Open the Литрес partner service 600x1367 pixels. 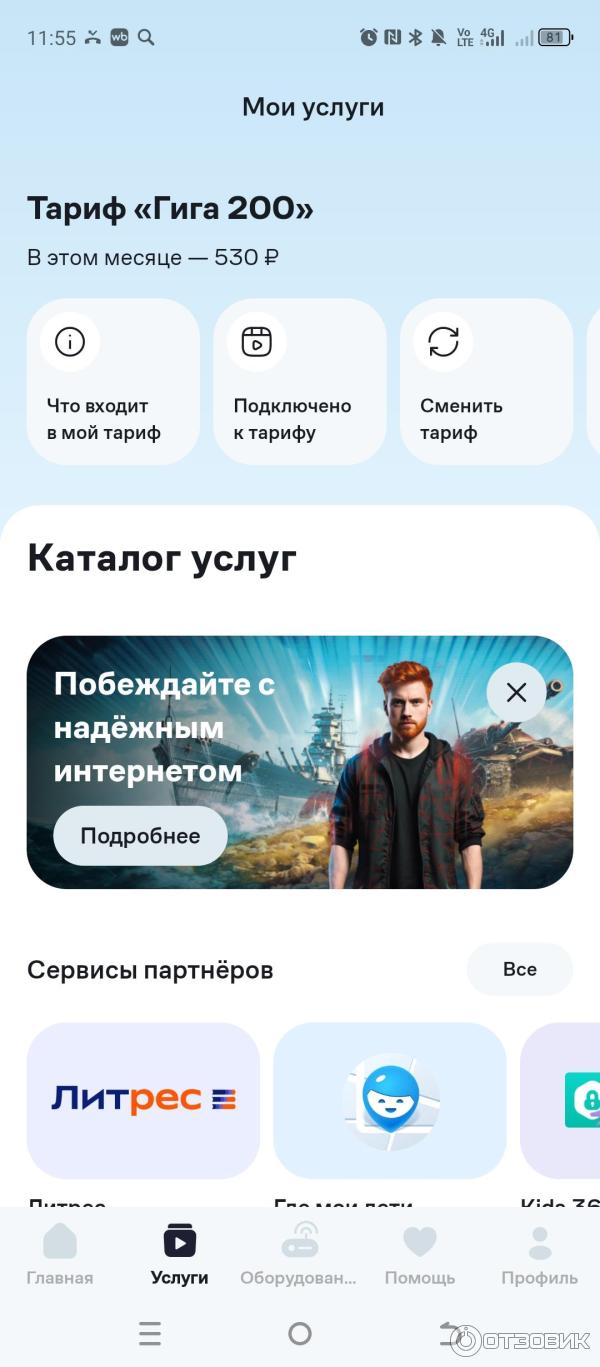(143, 1100)
